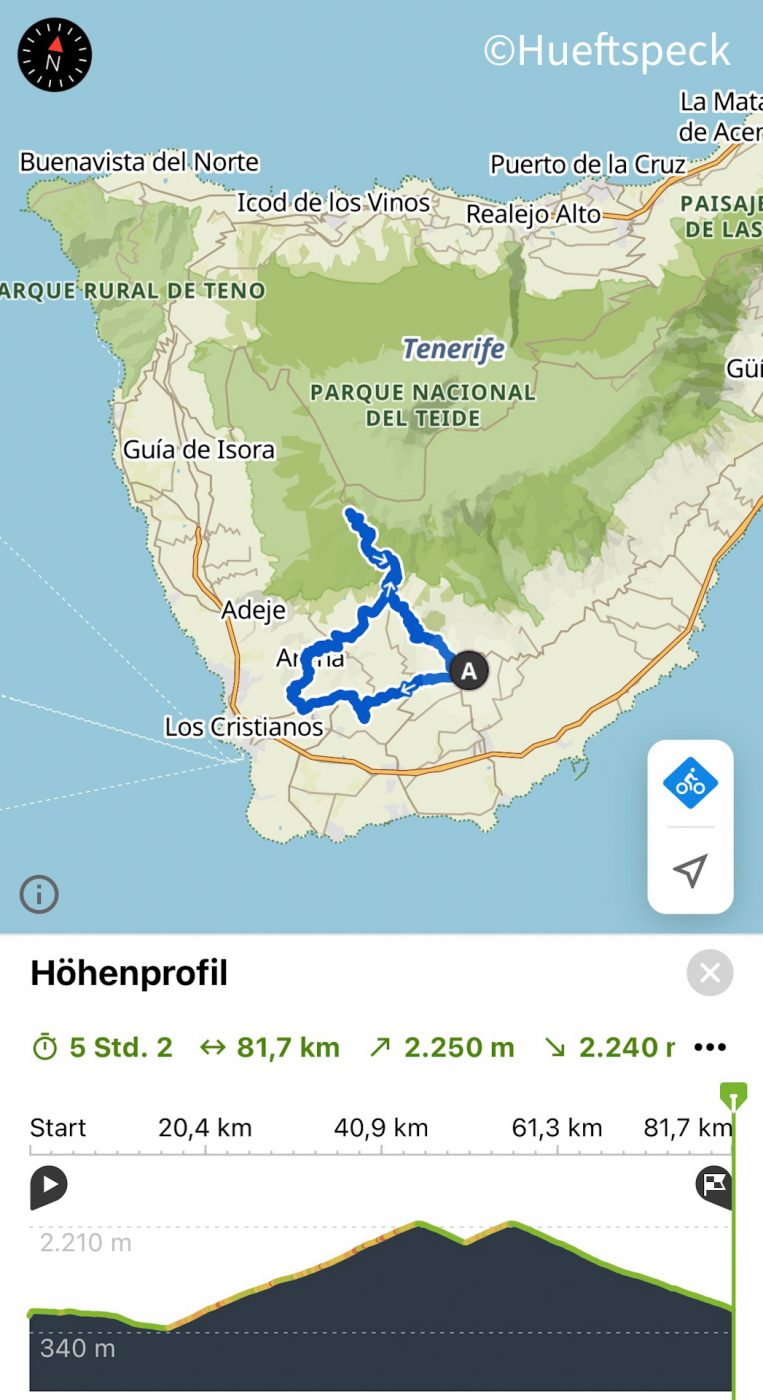Close the Höhenprofil panel
Viewport: 763px width, 1400px height.
pyautogui.click(x=710, y=973)
